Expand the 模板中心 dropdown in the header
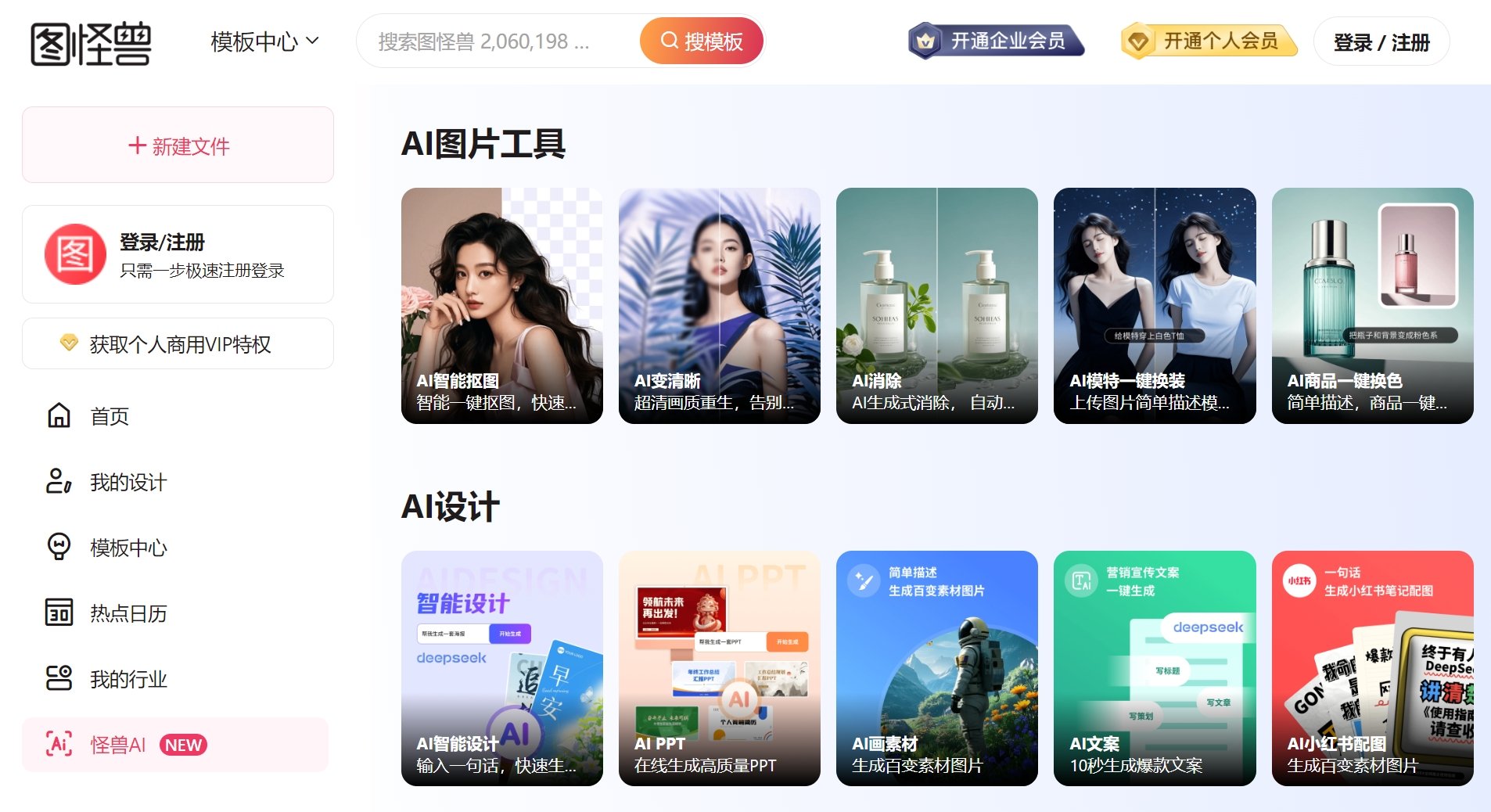This screenshot has height=812, width=1491. (264, 41)
